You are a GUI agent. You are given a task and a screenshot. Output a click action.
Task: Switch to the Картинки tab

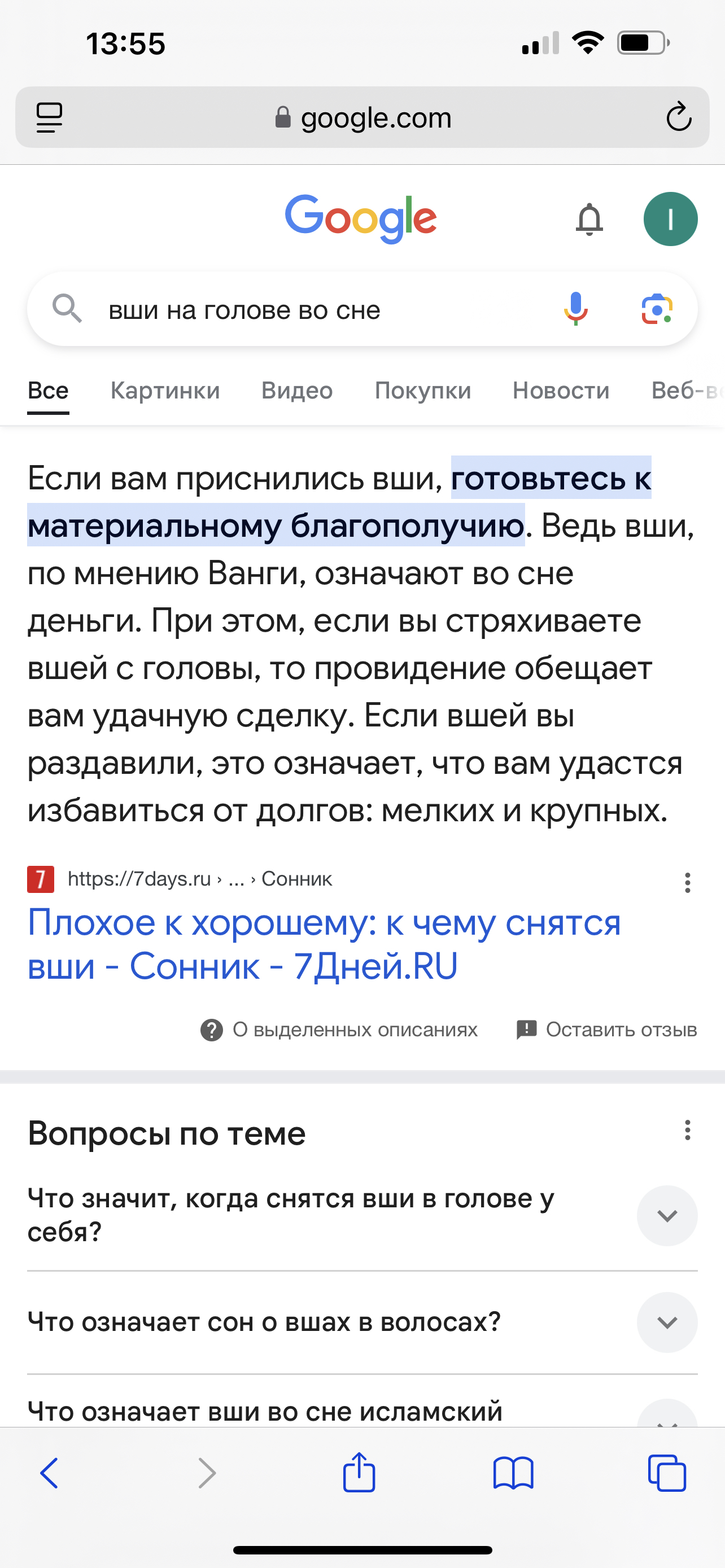(165, 390)
